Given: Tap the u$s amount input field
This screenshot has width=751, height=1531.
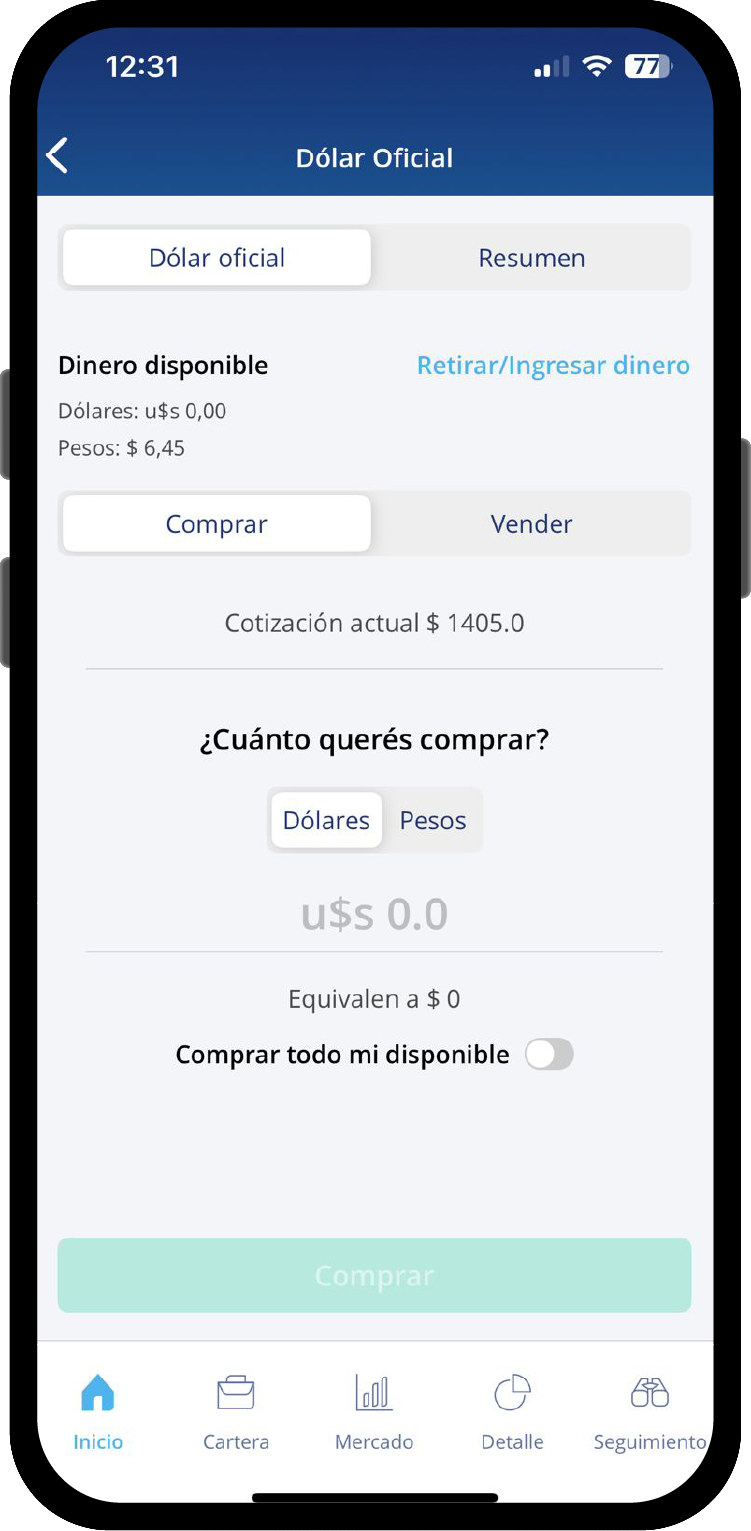Looking at the screenshot, I should 374,915.
